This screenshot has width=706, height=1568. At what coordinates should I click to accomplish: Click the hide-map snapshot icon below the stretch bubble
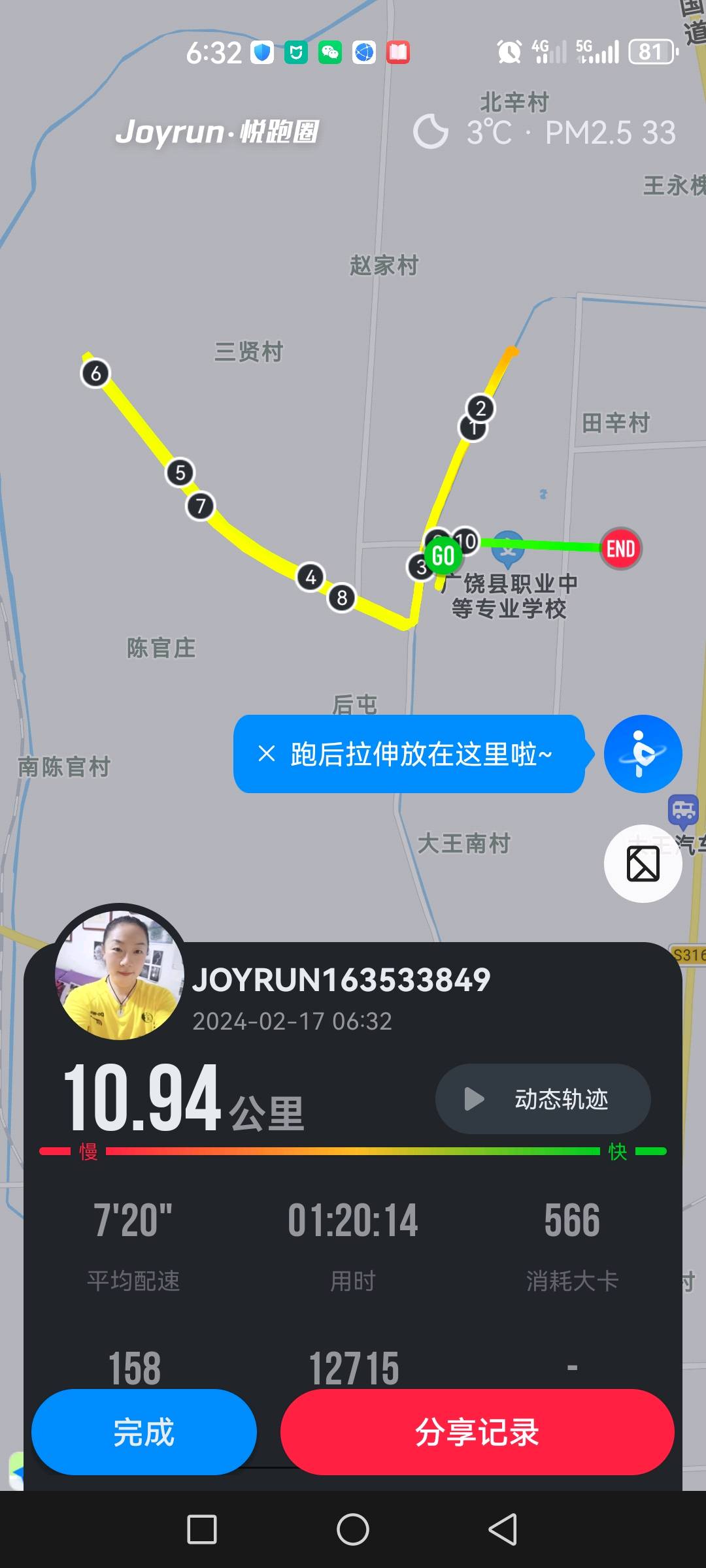(643, 864)
